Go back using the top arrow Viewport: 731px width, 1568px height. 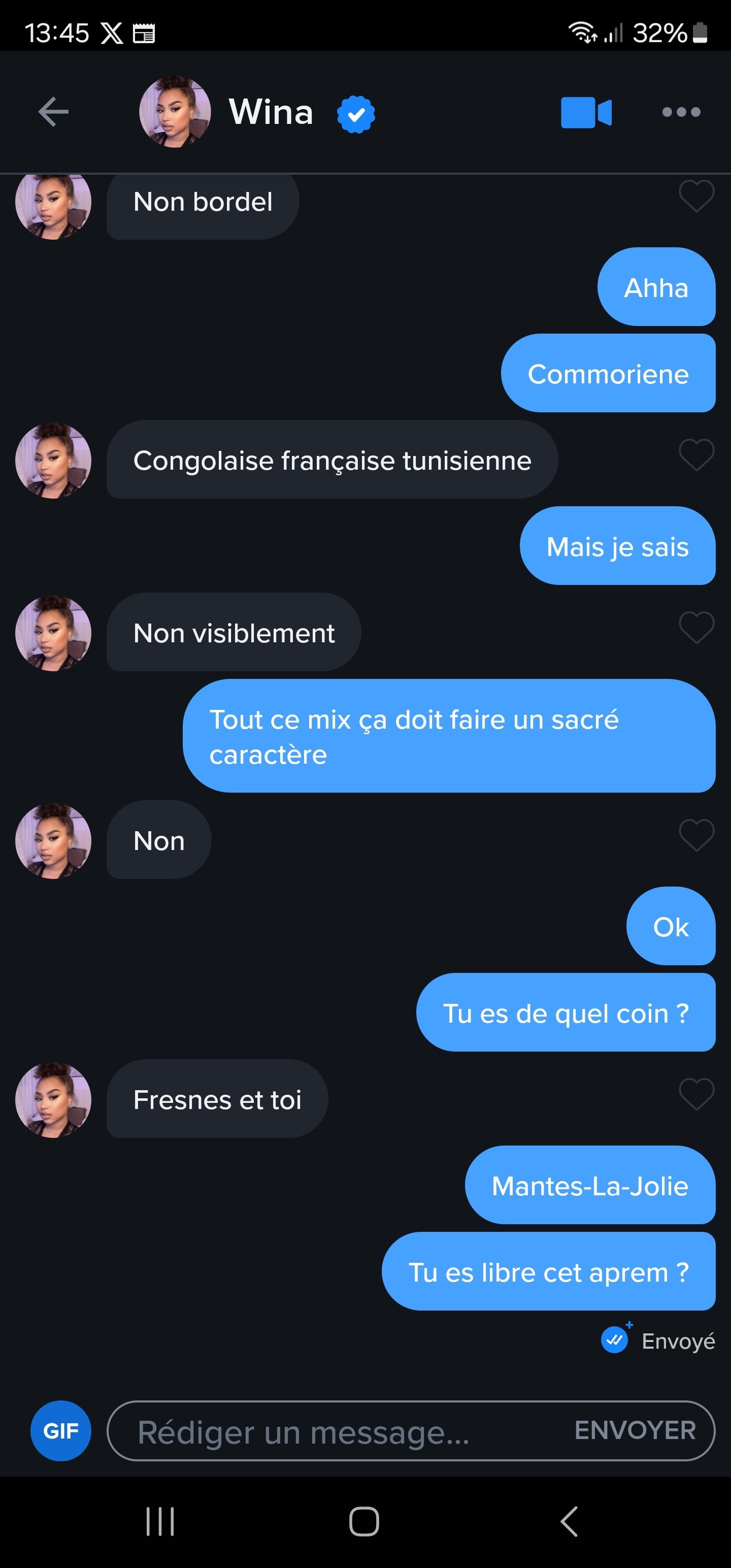point(54,112)
